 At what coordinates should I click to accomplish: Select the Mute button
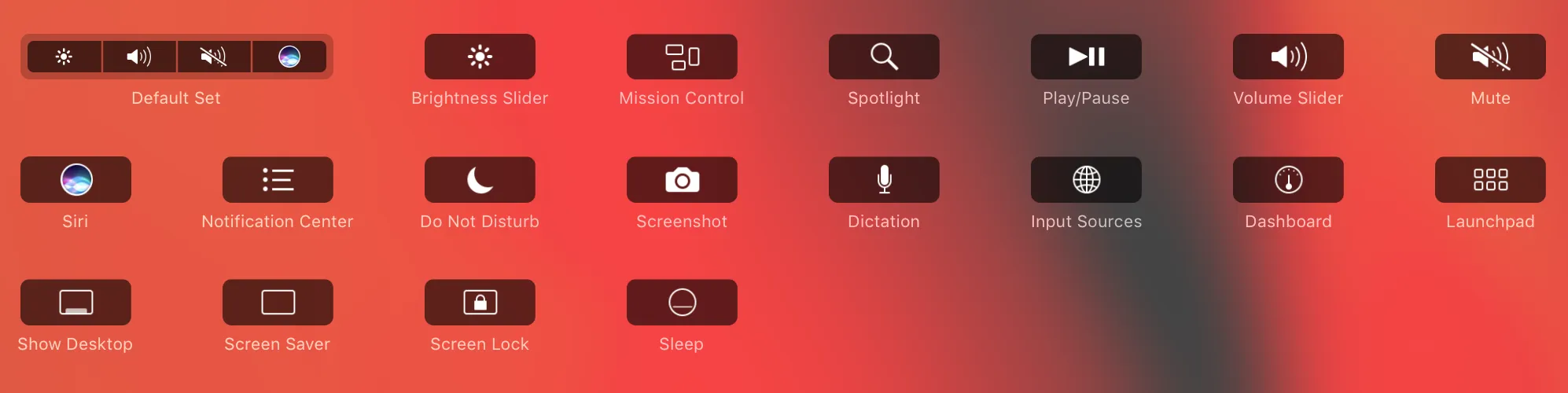pyautogui.click(x=1490, y=57)
